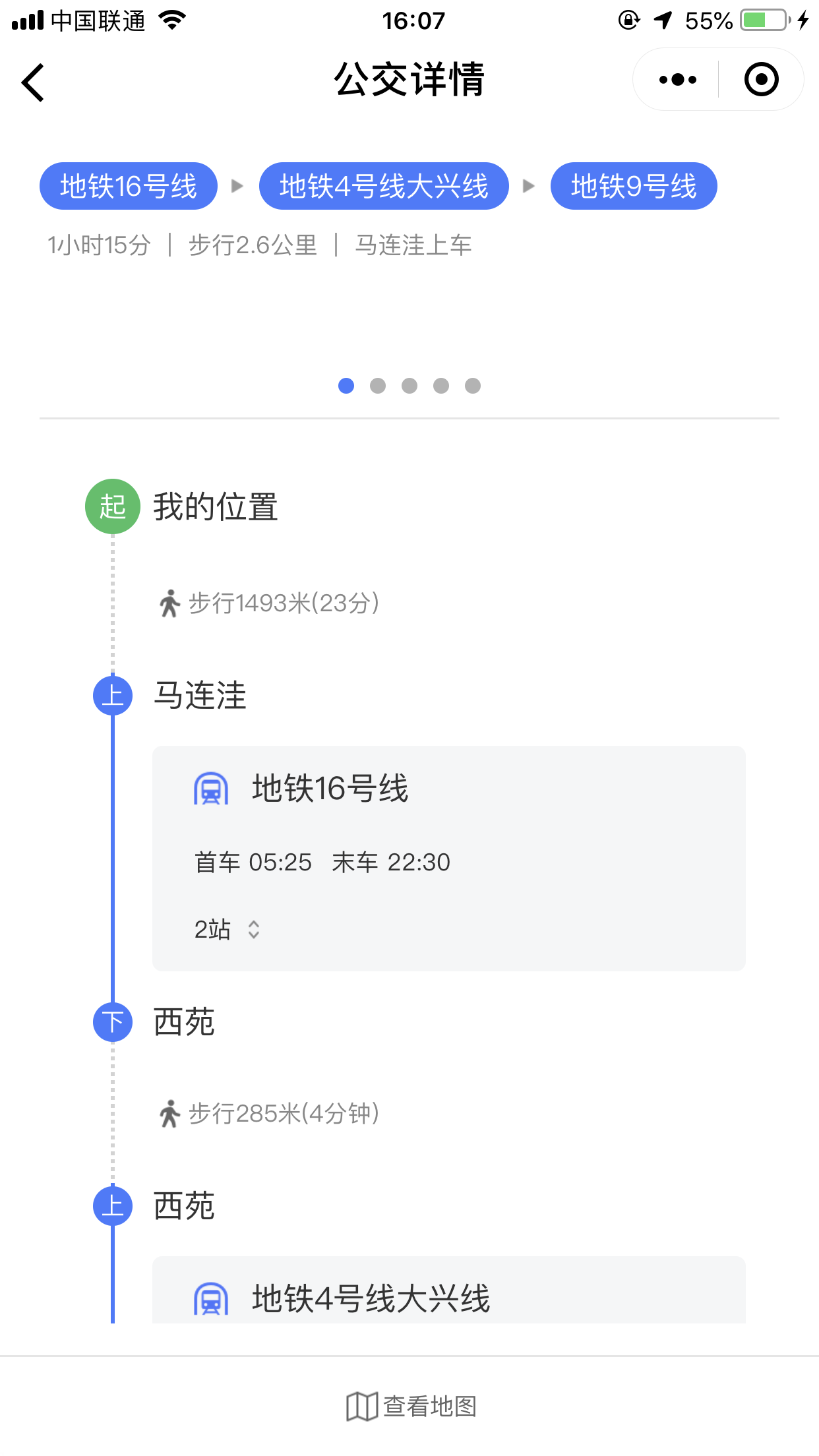Open the mini program three-dot menu
Screen dimensions: 819x1456
coord(677,80)
